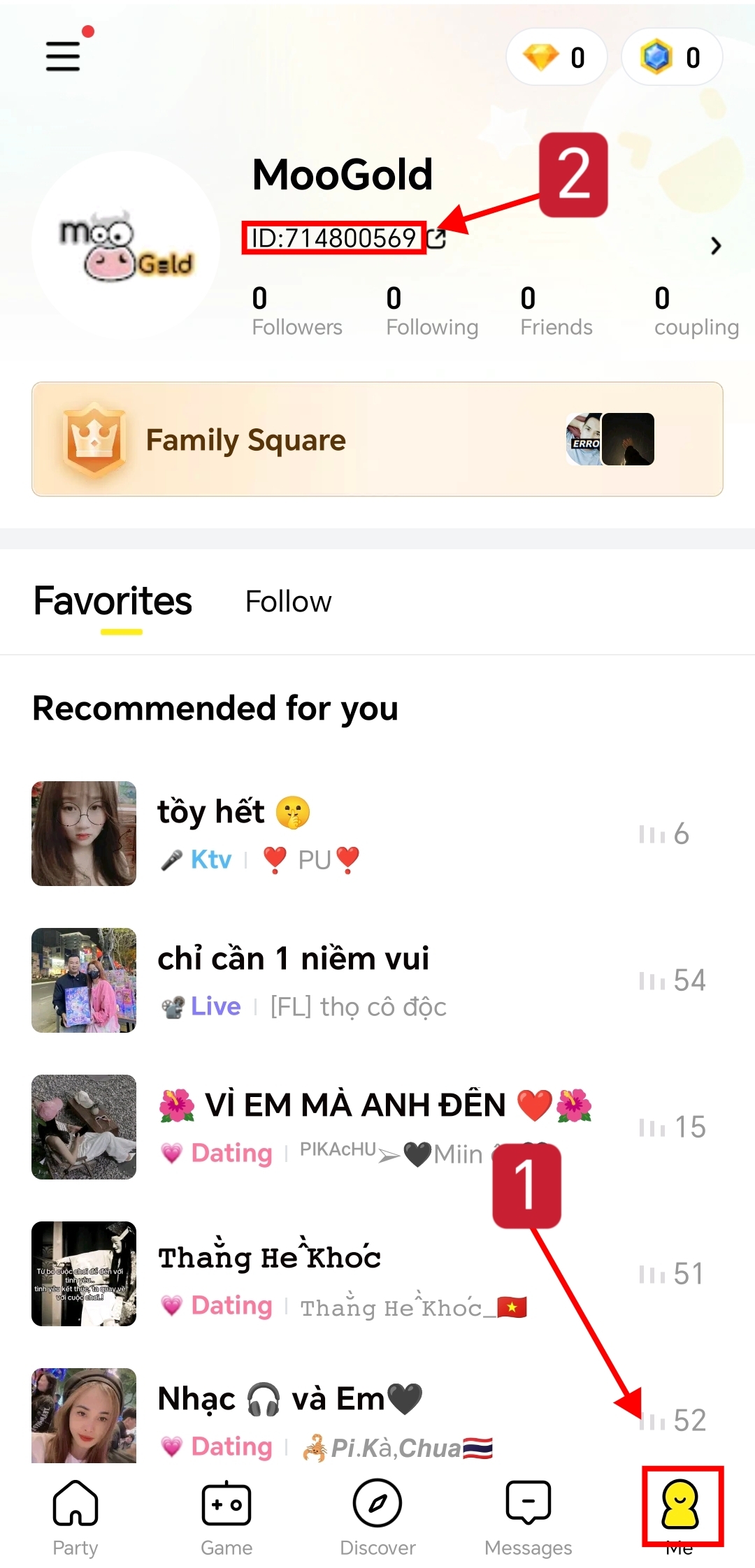Screen dimensions: 755x1568
Task: Select the Favorites tab
Action: tap(113, 602)
